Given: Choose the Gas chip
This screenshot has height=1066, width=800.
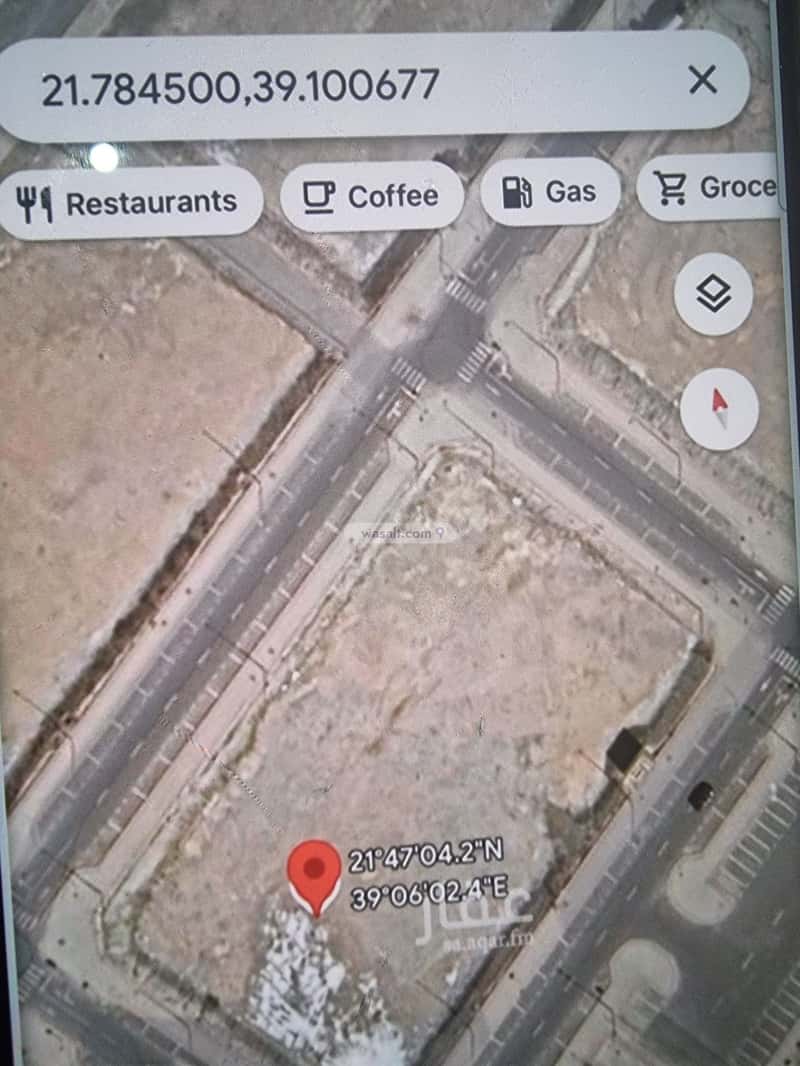Looking at the screenshot, I should (550, 191).
